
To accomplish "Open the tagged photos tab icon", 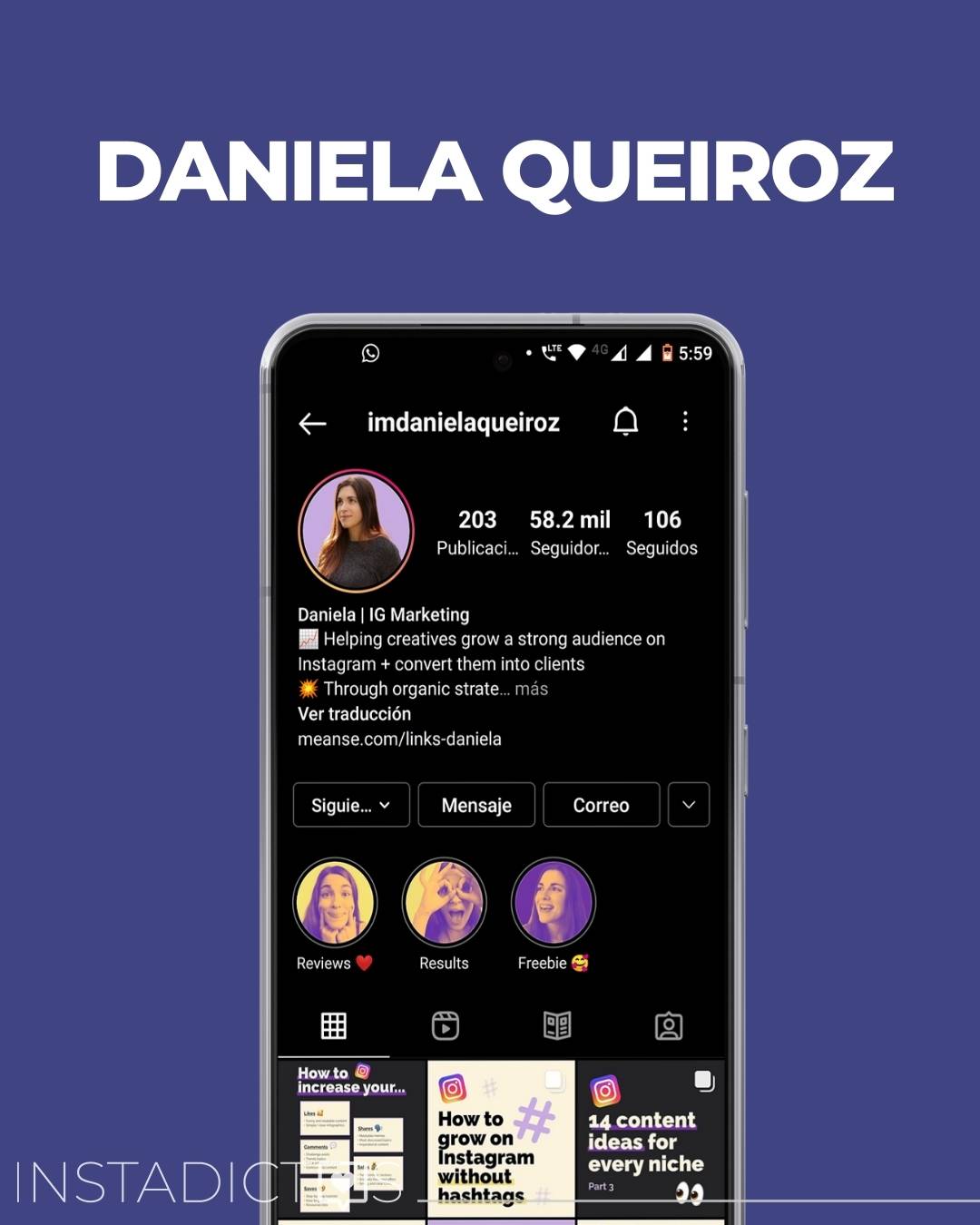I will pyautogui.click(x=669, y=1025).
